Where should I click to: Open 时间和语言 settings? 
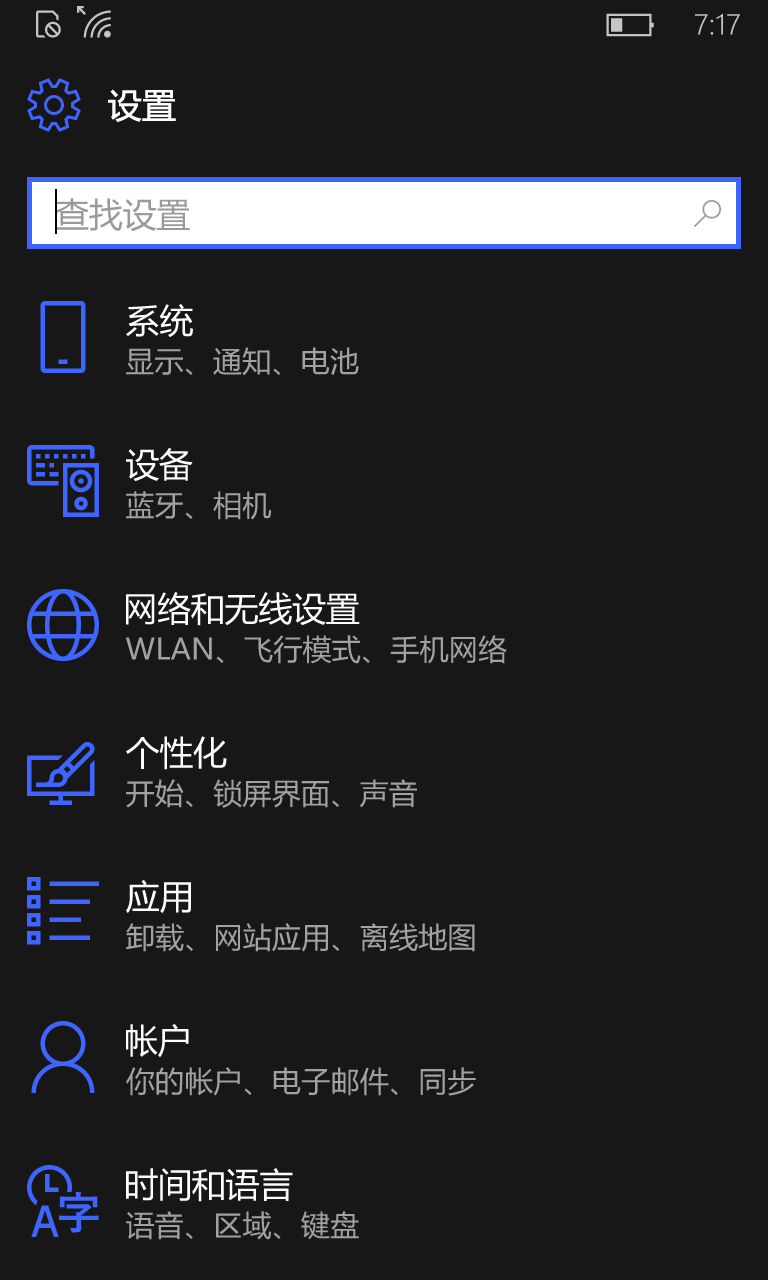click(240, 1204)
